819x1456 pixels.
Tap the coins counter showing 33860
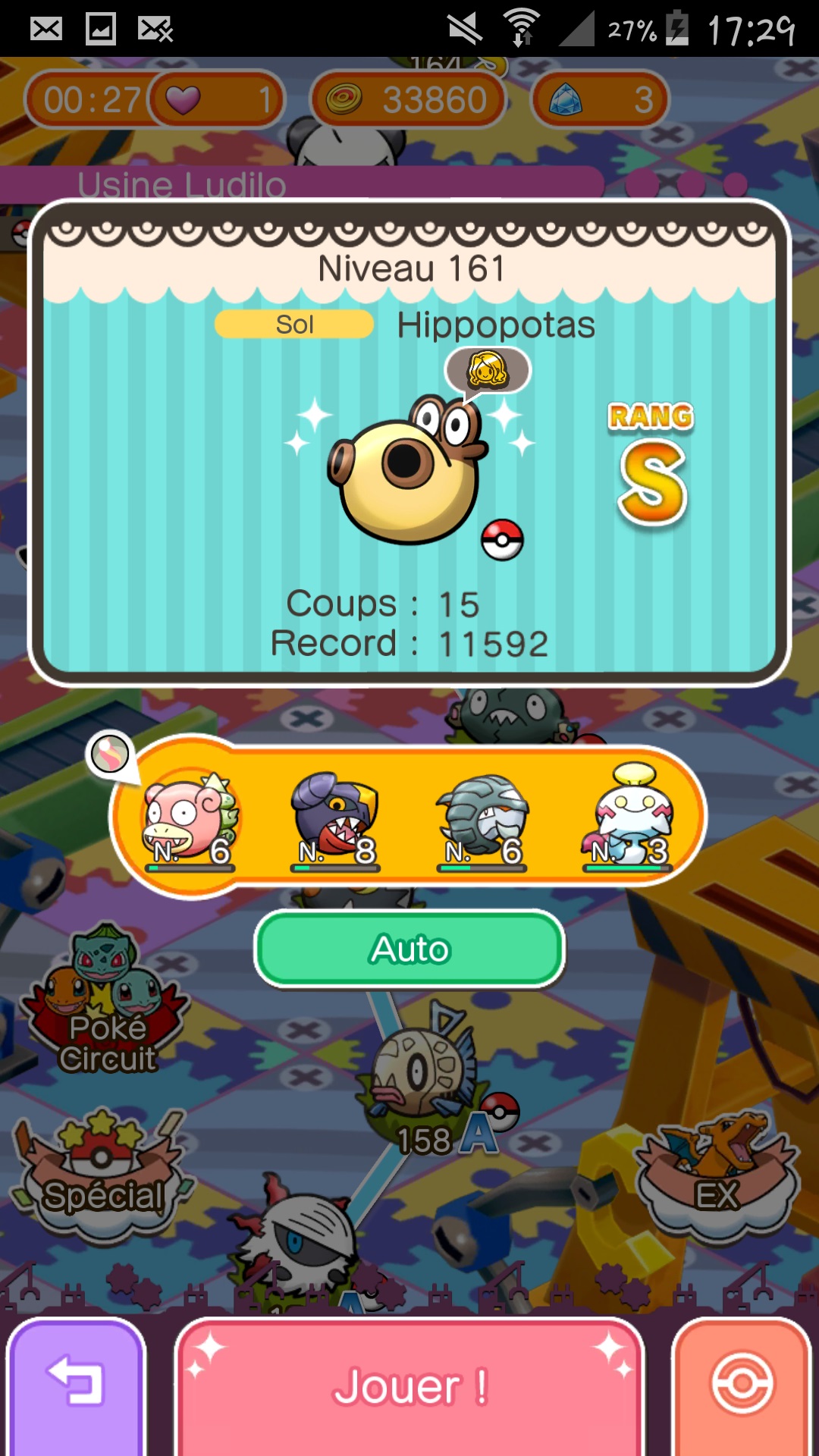[x=408, y=99]
